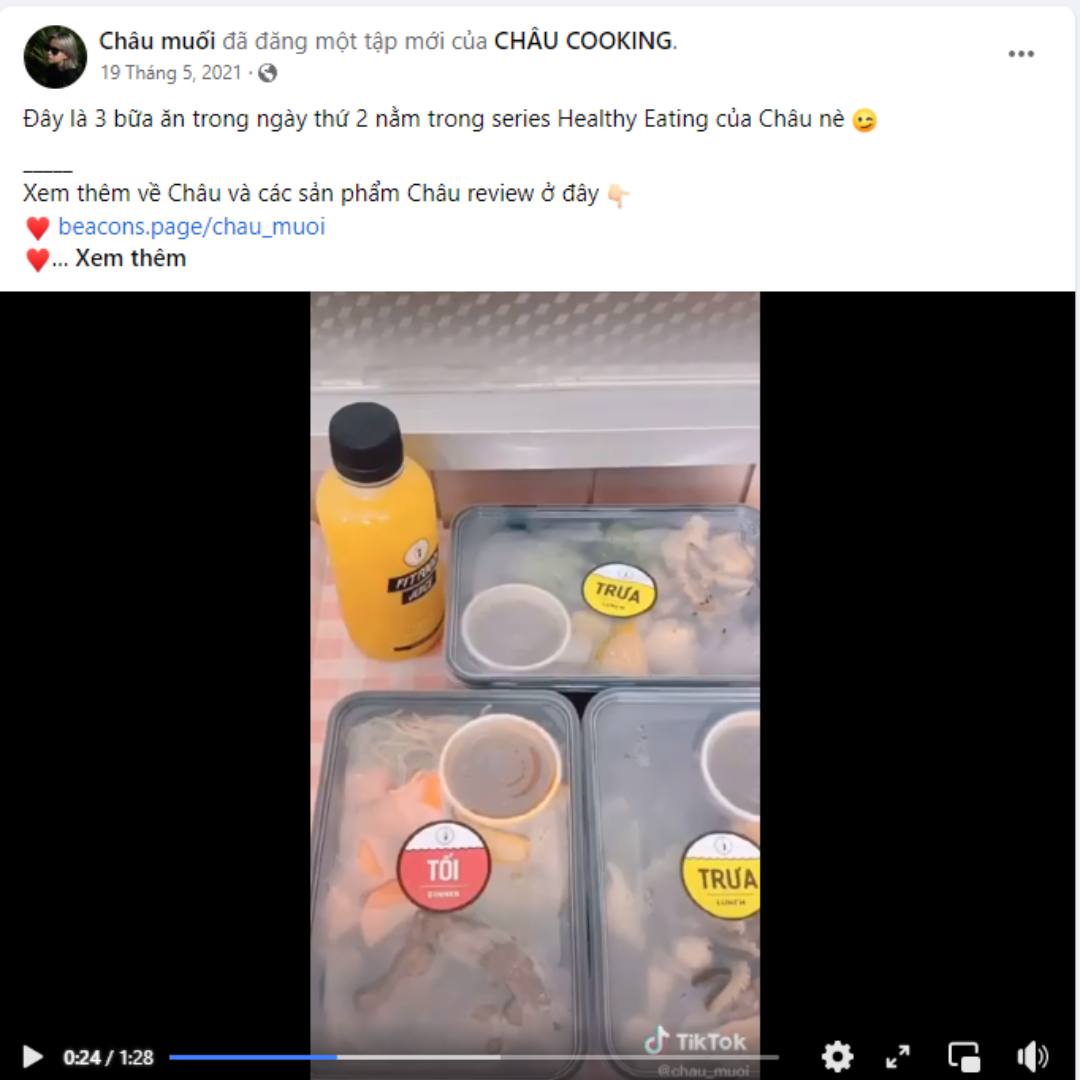
Task: Switch video to picture-in-picture
Action: pyautogui.click(x=964, y=1056)
